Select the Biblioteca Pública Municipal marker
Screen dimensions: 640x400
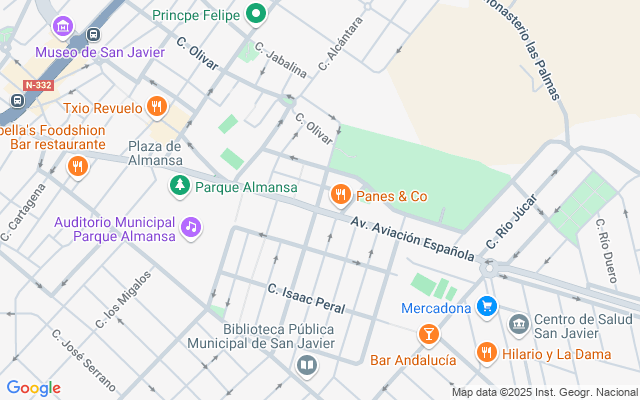(x=306, y=366)
